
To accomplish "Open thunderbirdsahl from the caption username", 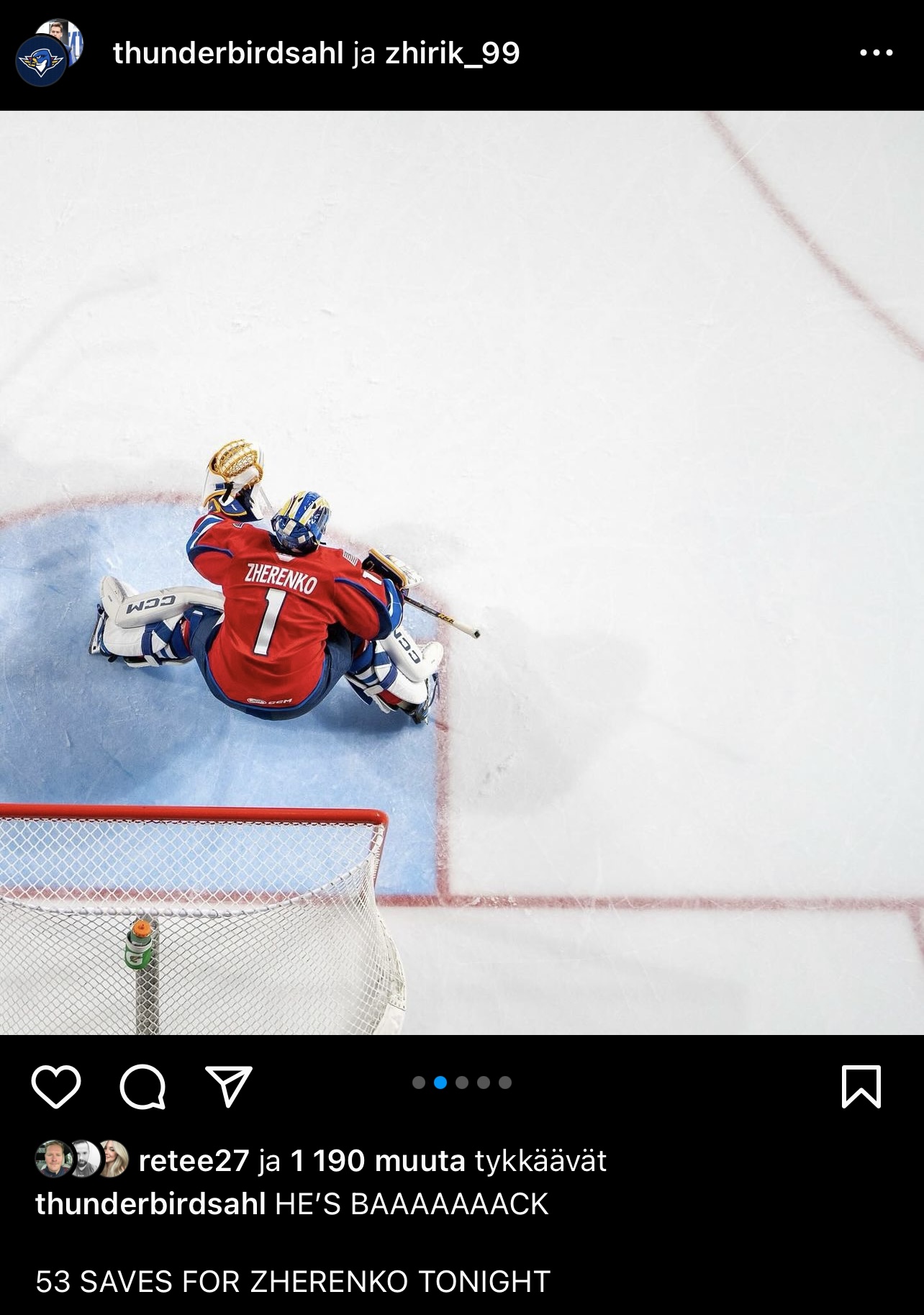I will tap(150, 1203).
